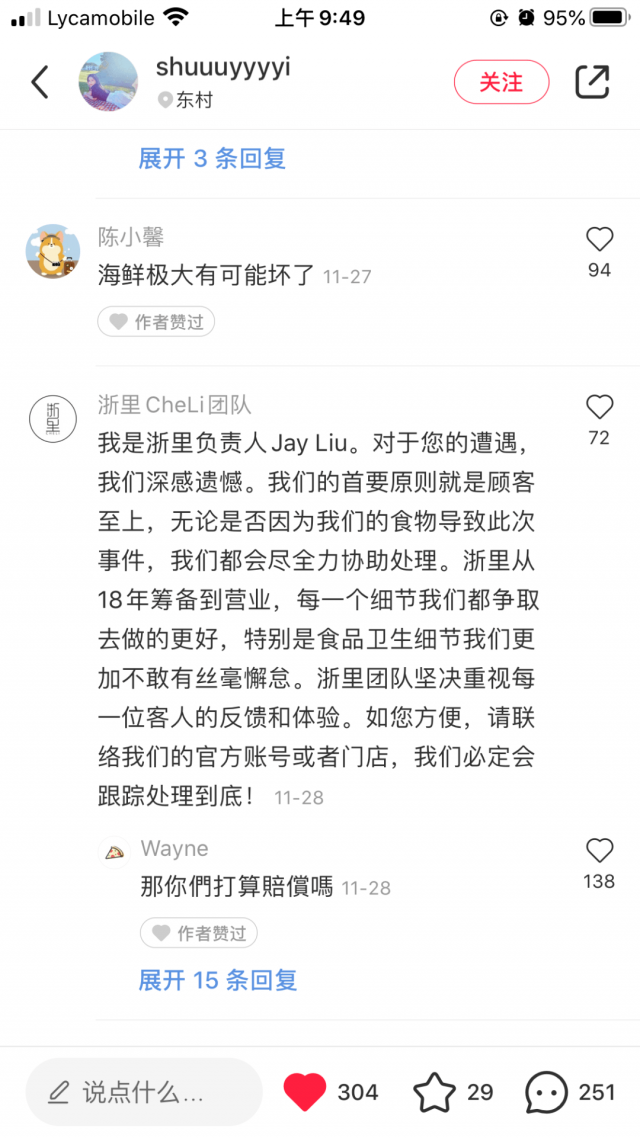Expand 展开 3 条回复 replies

(x=212, y=158)
